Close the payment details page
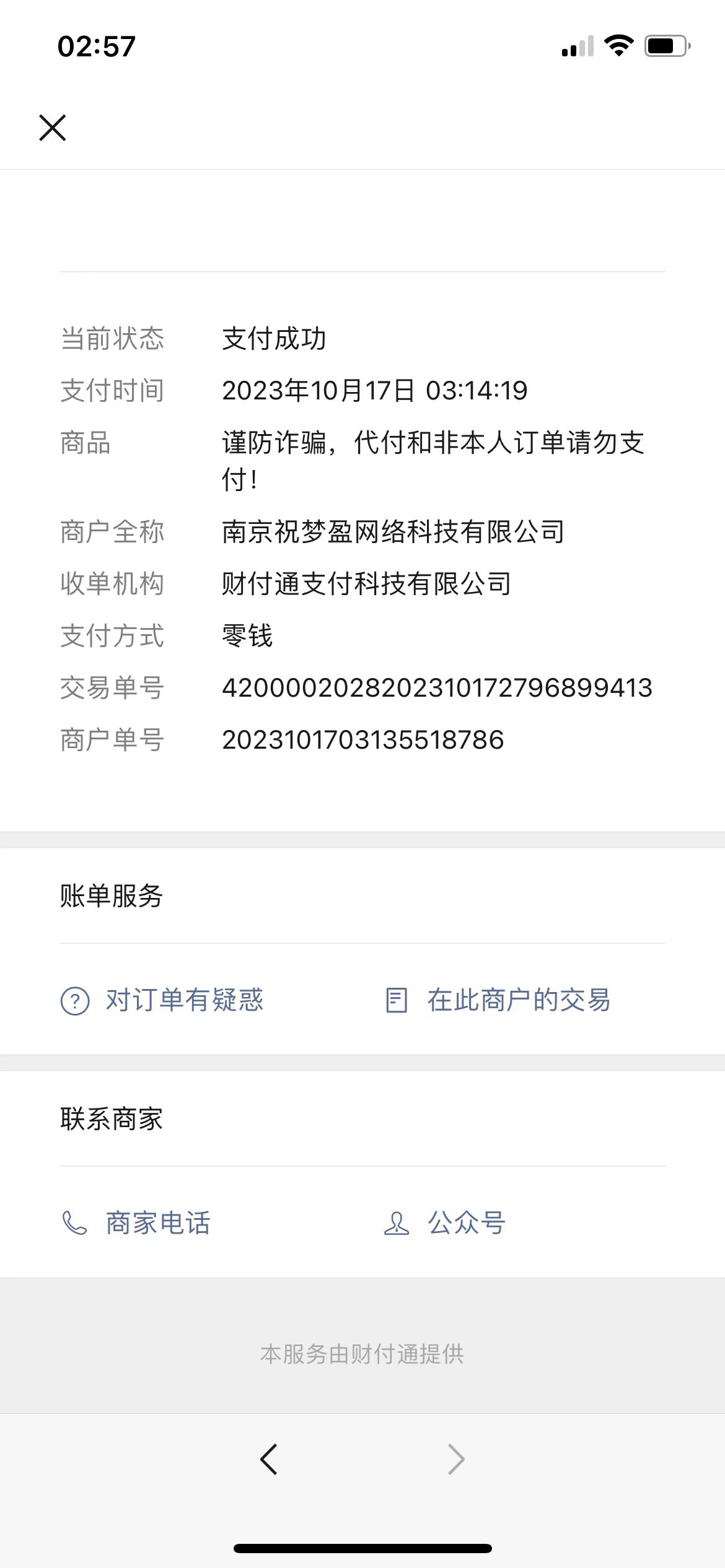The height and width of the screenshot is (1568, 725). 53,128
